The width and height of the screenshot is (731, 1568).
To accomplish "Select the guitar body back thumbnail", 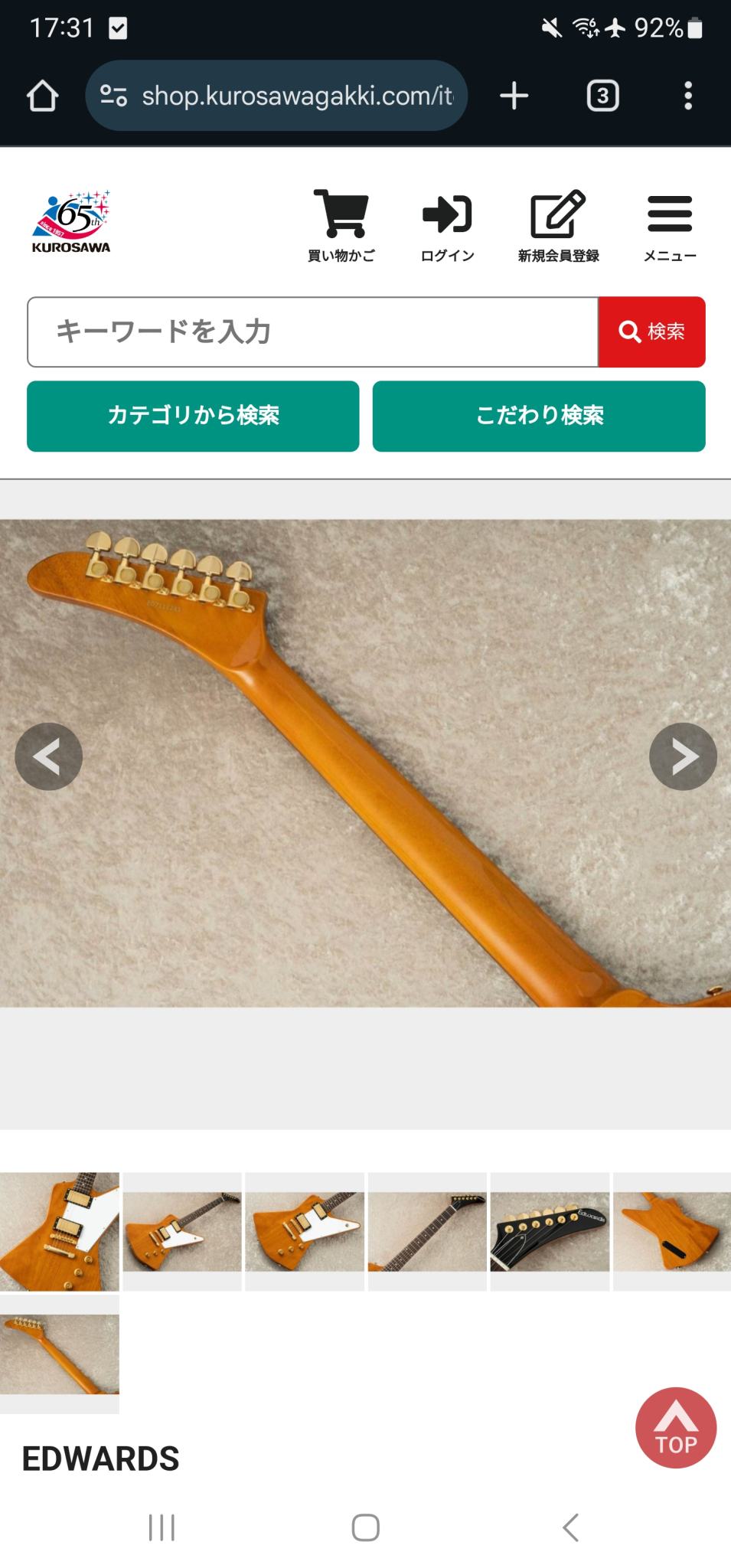I will click(x=672, y=1231).
